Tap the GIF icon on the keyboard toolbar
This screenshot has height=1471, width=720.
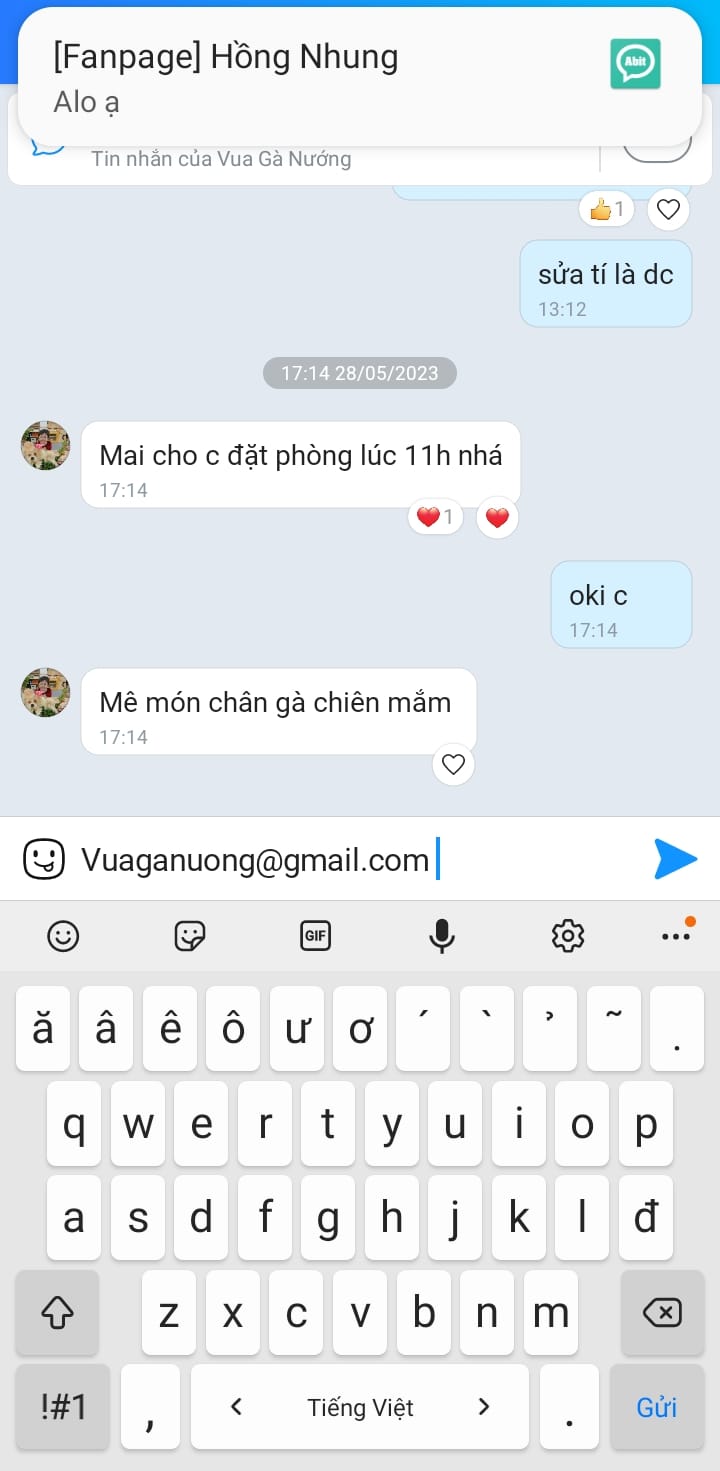coord(314,935)
